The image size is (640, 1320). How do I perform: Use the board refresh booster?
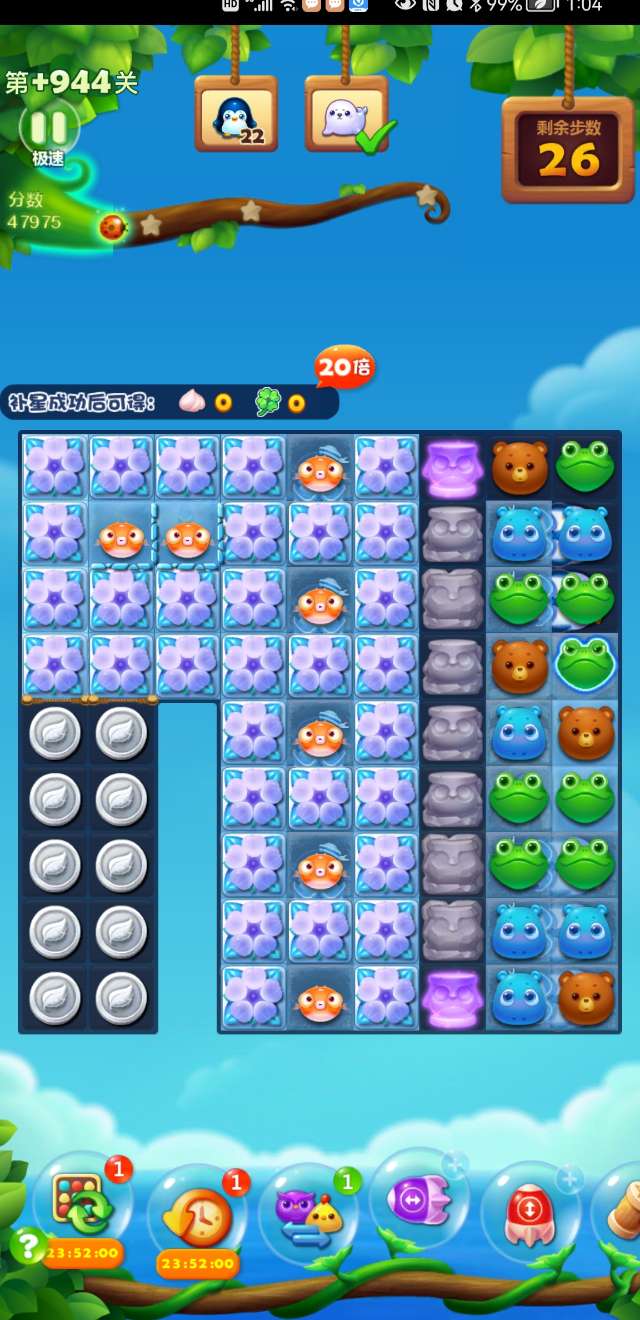(83, 1208)
